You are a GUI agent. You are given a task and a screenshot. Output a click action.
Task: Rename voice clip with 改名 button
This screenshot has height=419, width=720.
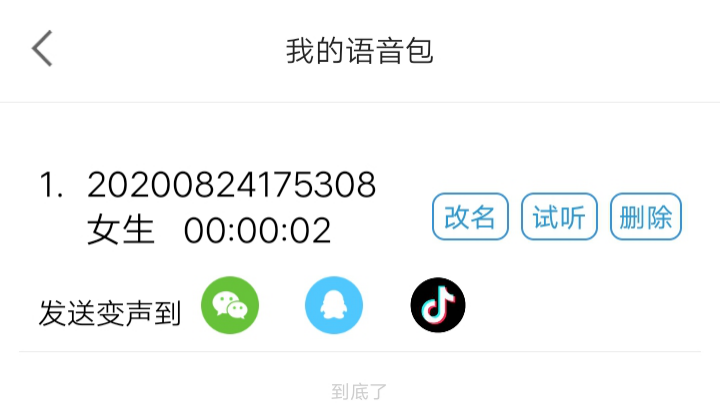point(470,217)
